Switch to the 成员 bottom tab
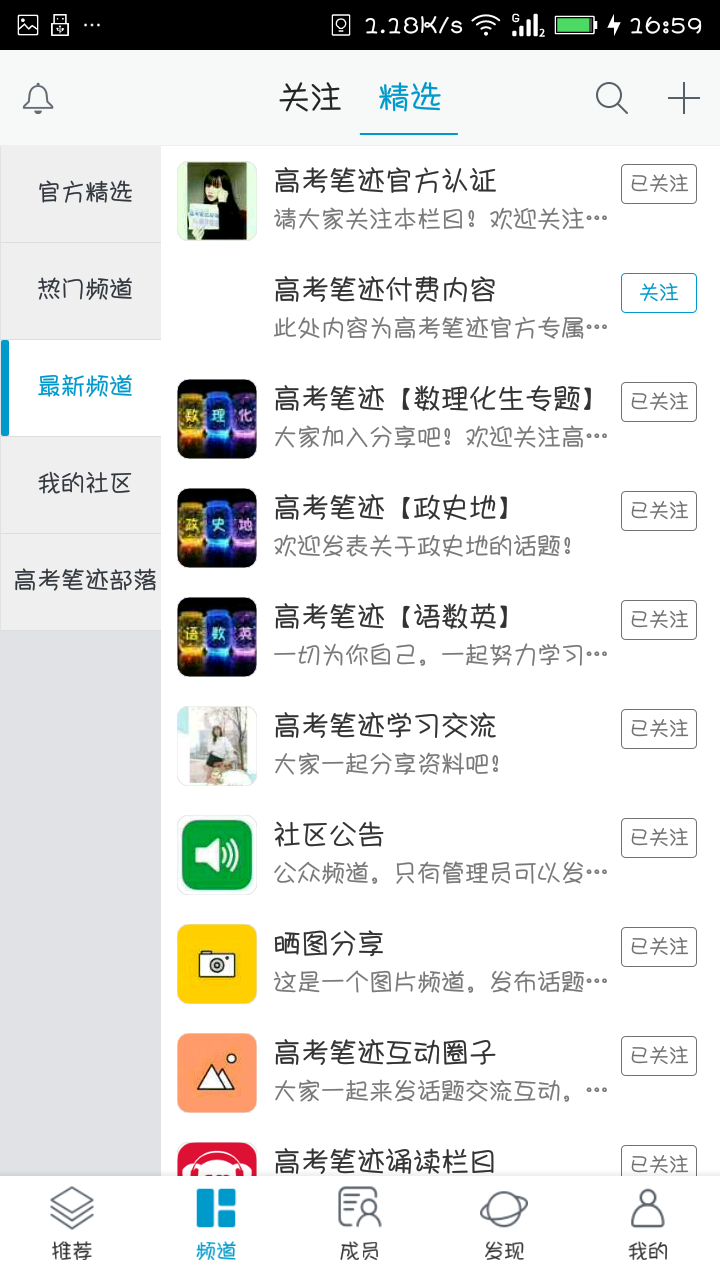720x1280 pixels. point(359,1224)
